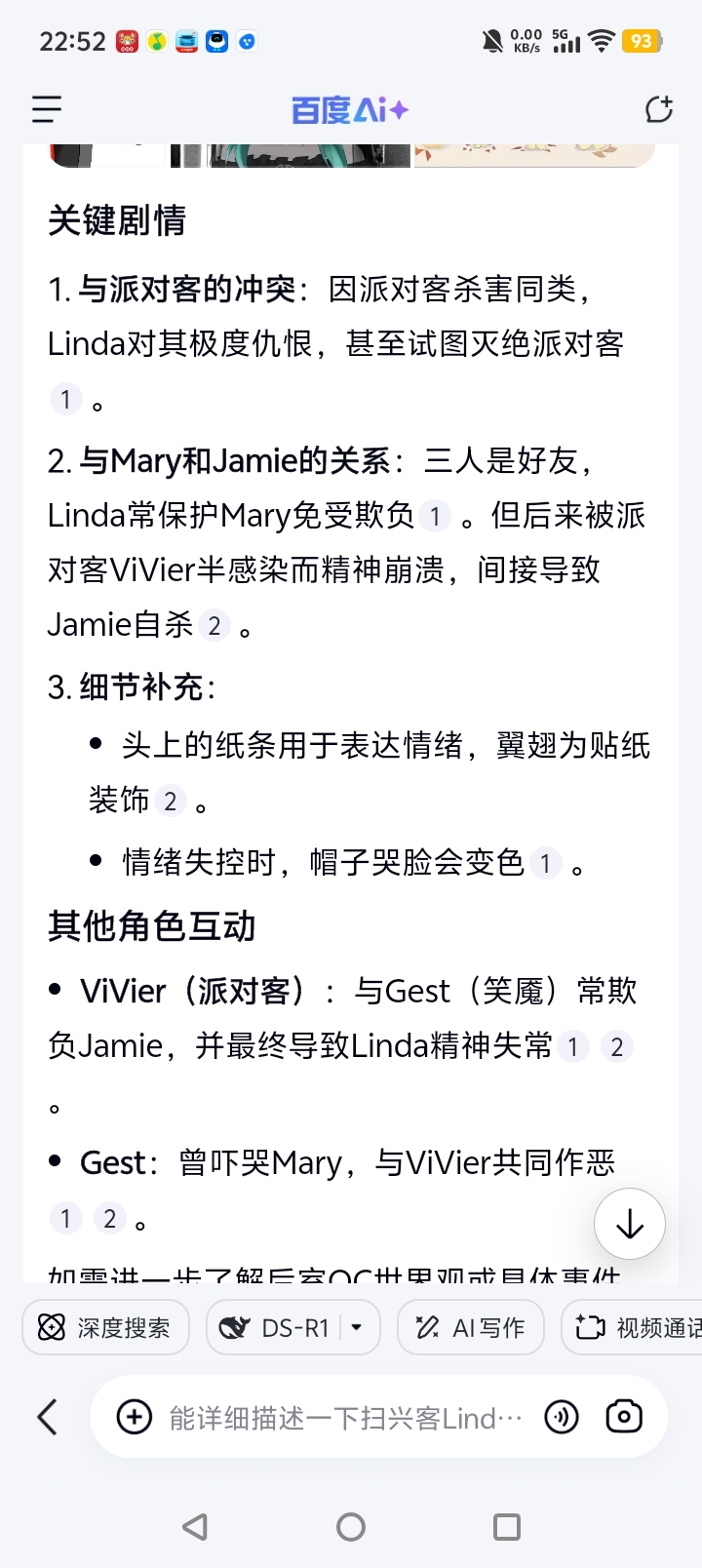Open the hamburger menu
The image size is (702, 1568).
click(47, 109)
